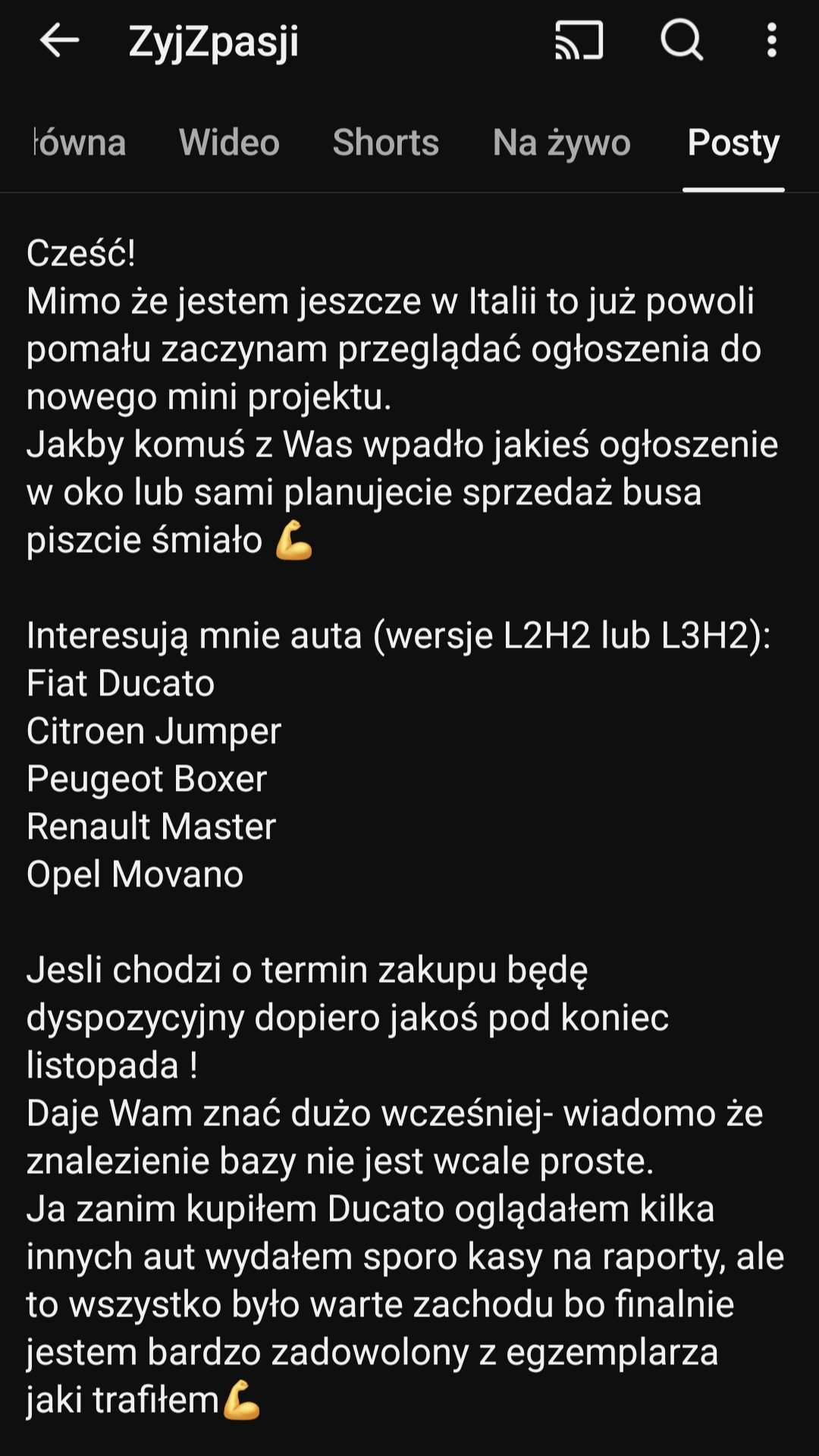Tap the cast to device icon
Image resolution: width=819 pixels, height=1456 pixels.
point(579,40)
